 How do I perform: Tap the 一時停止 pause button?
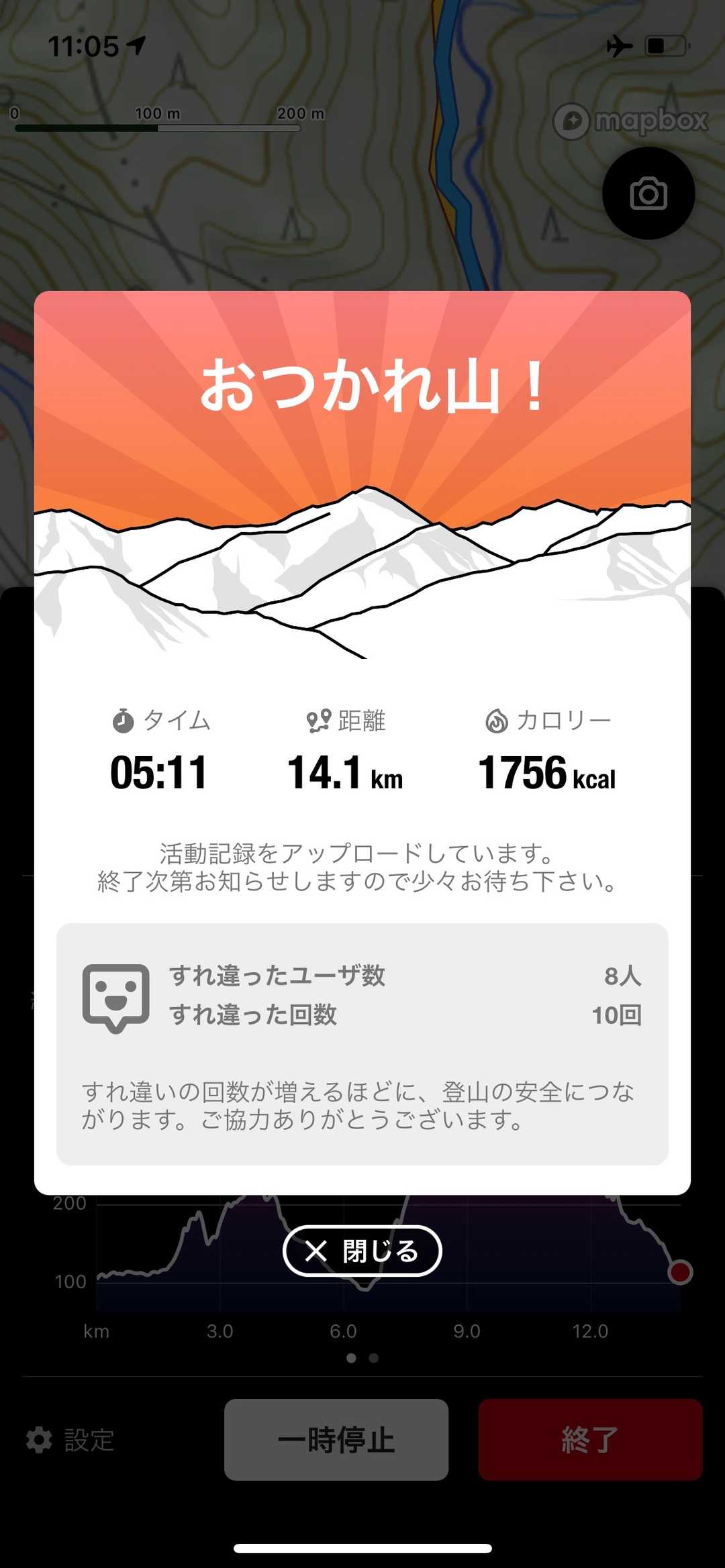click(x=336, y=1440)
